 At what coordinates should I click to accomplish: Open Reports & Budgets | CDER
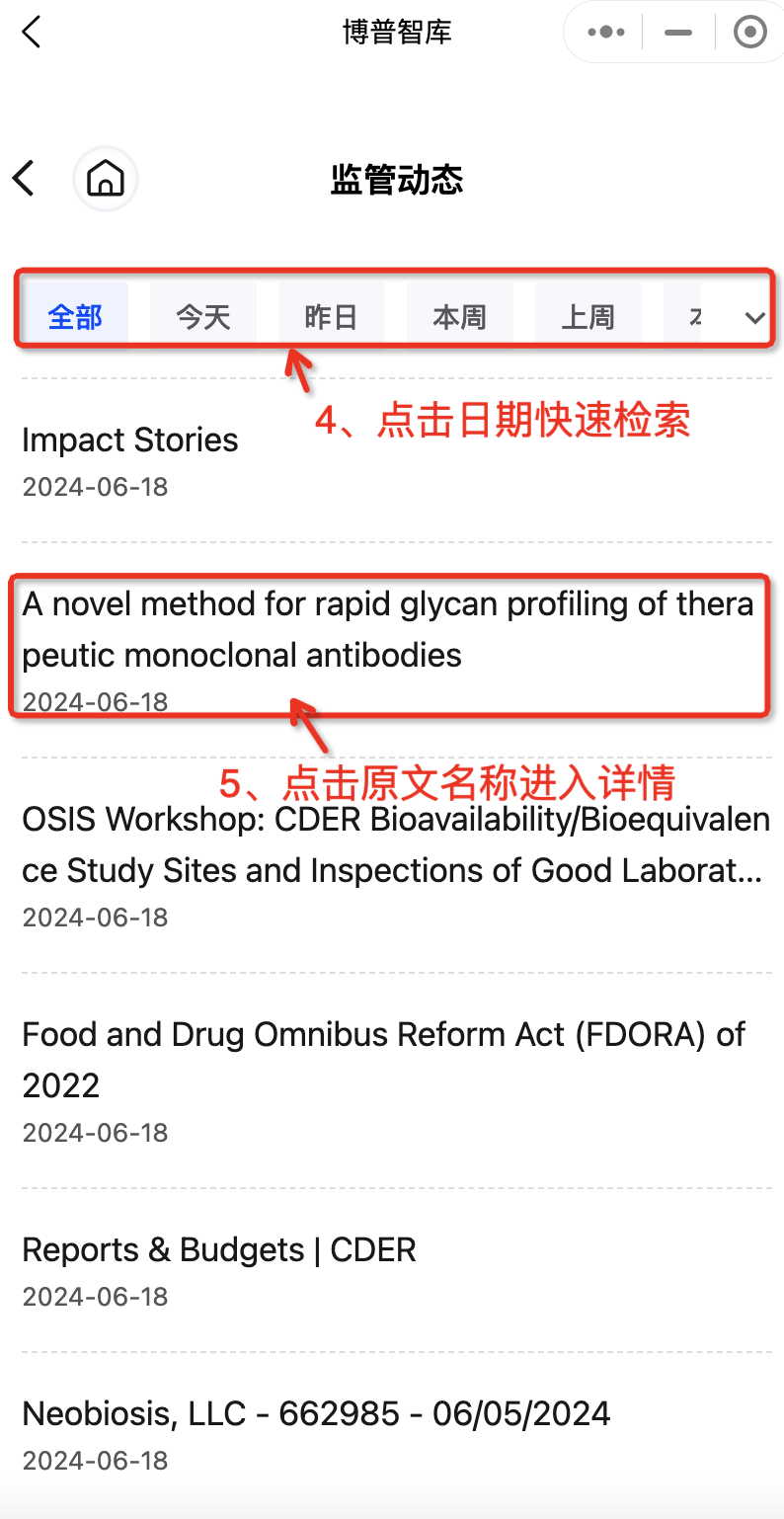coord(219,1250)
